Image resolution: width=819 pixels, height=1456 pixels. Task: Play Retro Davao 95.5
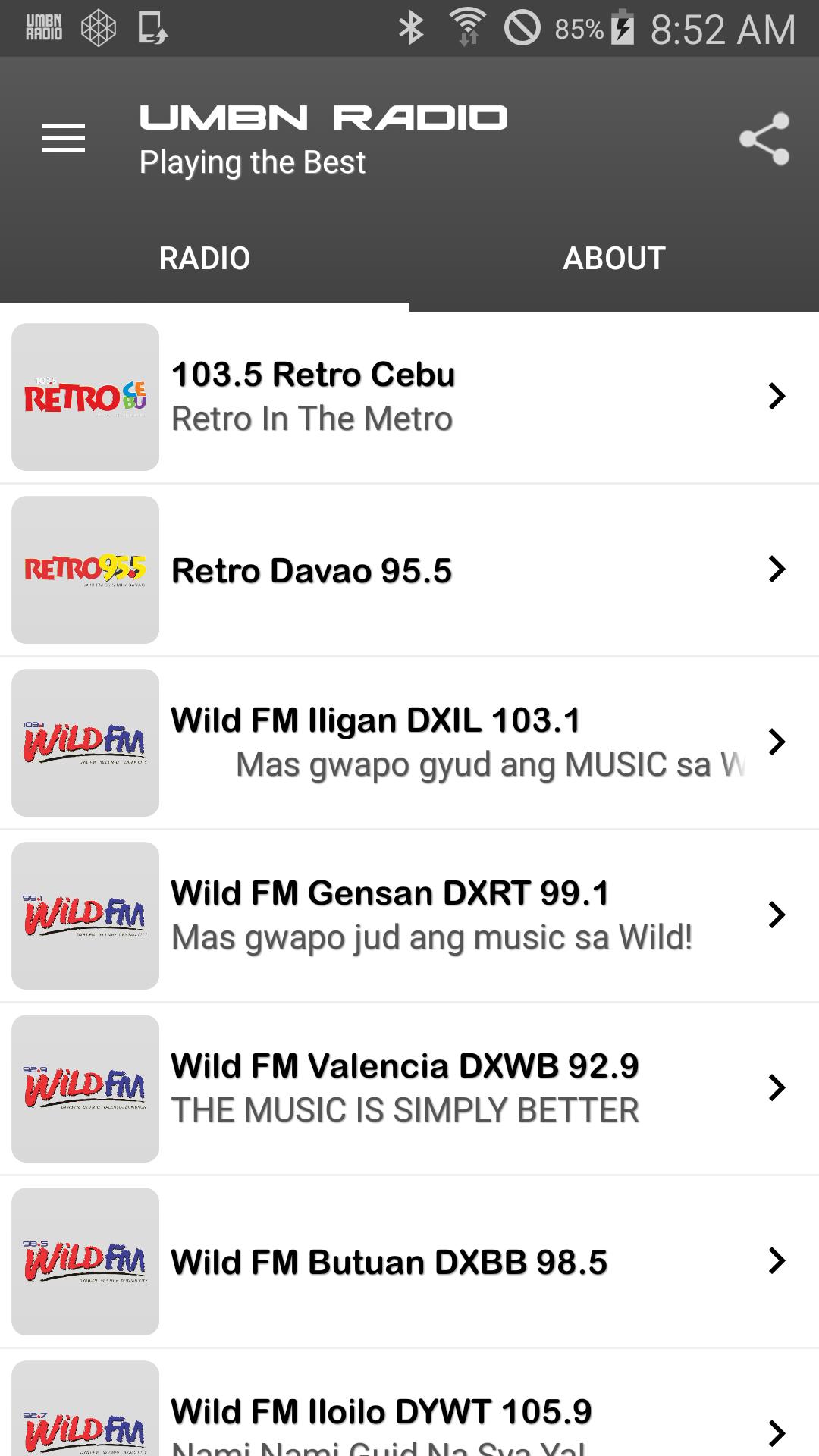(x=409, y=570)
